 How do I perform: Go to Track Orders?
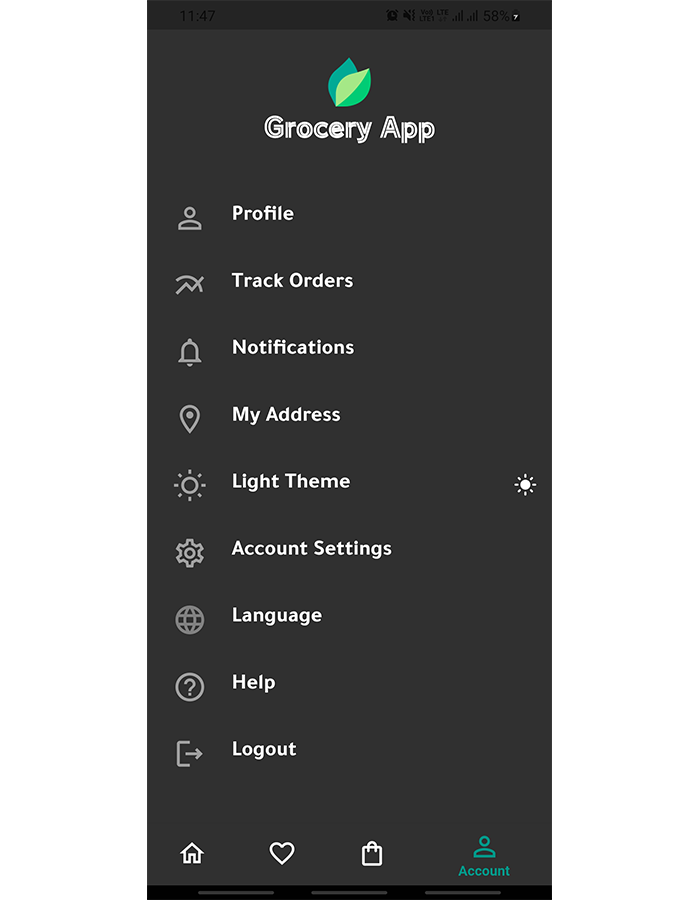click(292, 281)
